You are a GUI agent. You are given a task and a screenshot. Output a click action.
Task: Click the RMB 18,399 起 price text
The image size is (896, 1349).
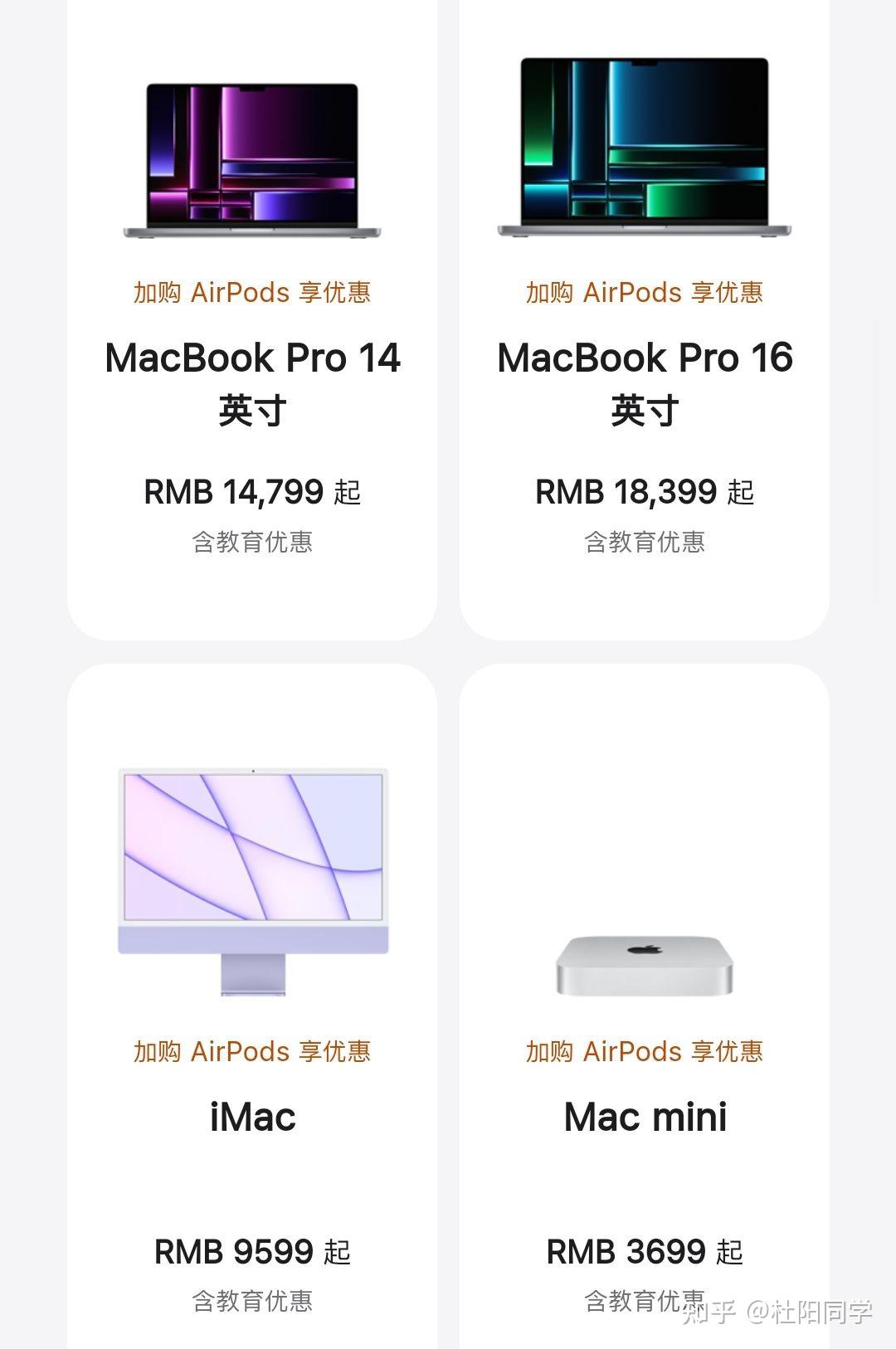(644, 492)
